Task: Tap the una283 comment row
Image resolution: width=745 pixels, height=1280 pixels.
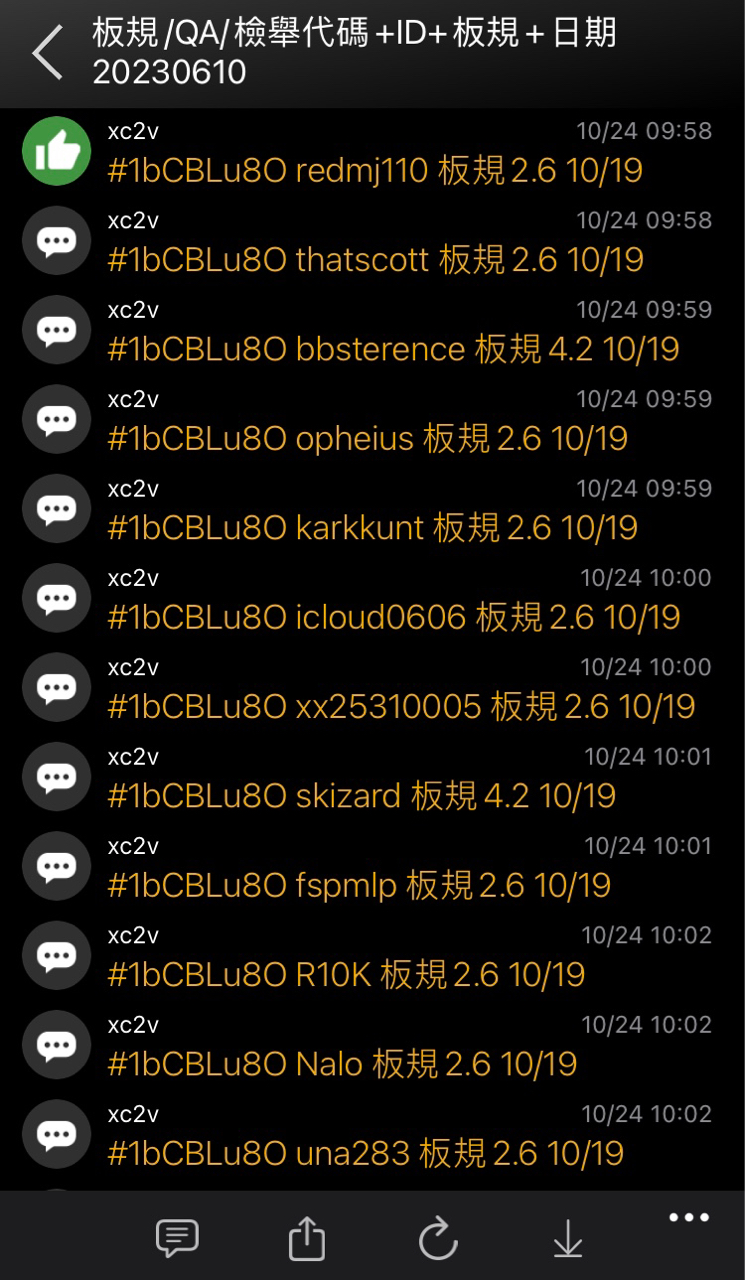Action: click(372, 1134)
